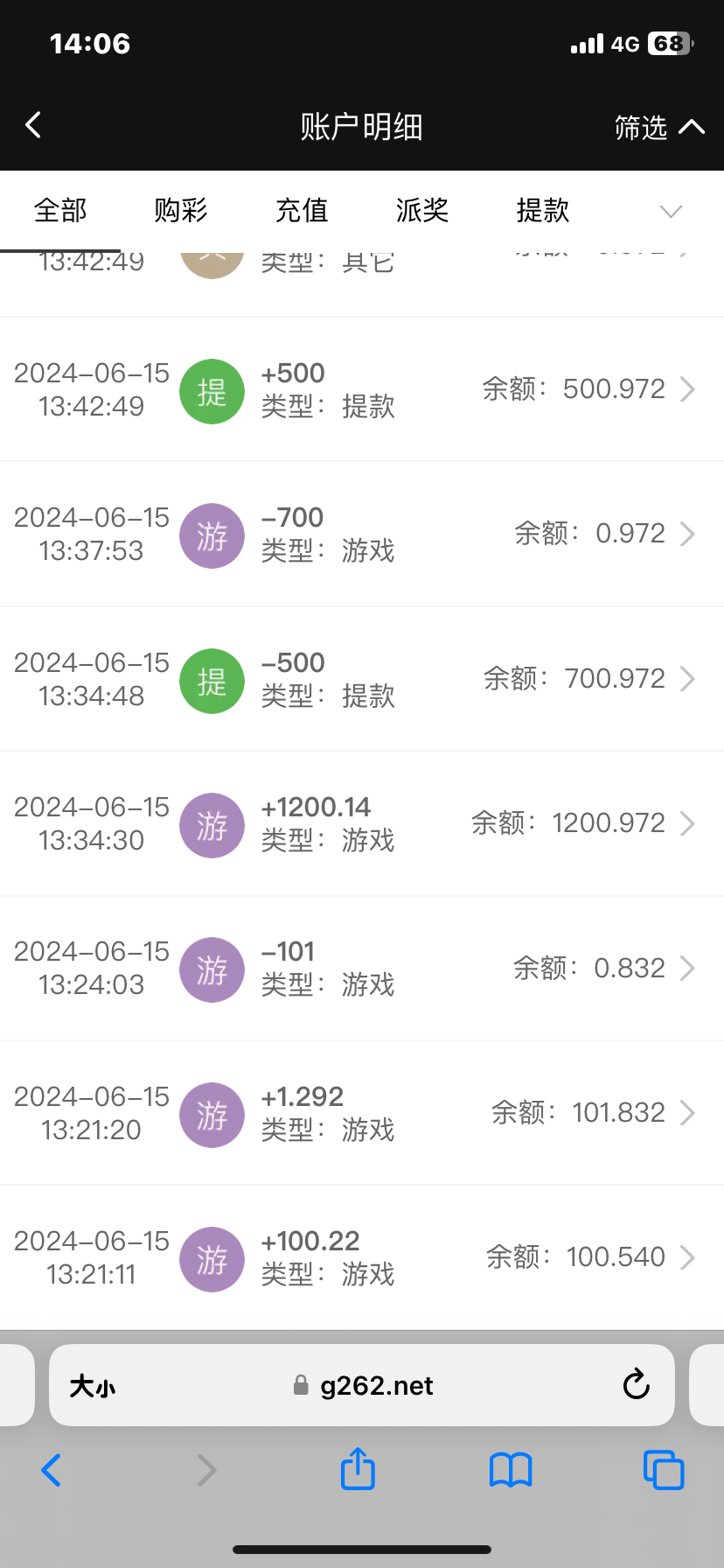View the -500 提款 record at 13:34:48
Viewport: 724px width, 1568px height.
tap(362, 679)
